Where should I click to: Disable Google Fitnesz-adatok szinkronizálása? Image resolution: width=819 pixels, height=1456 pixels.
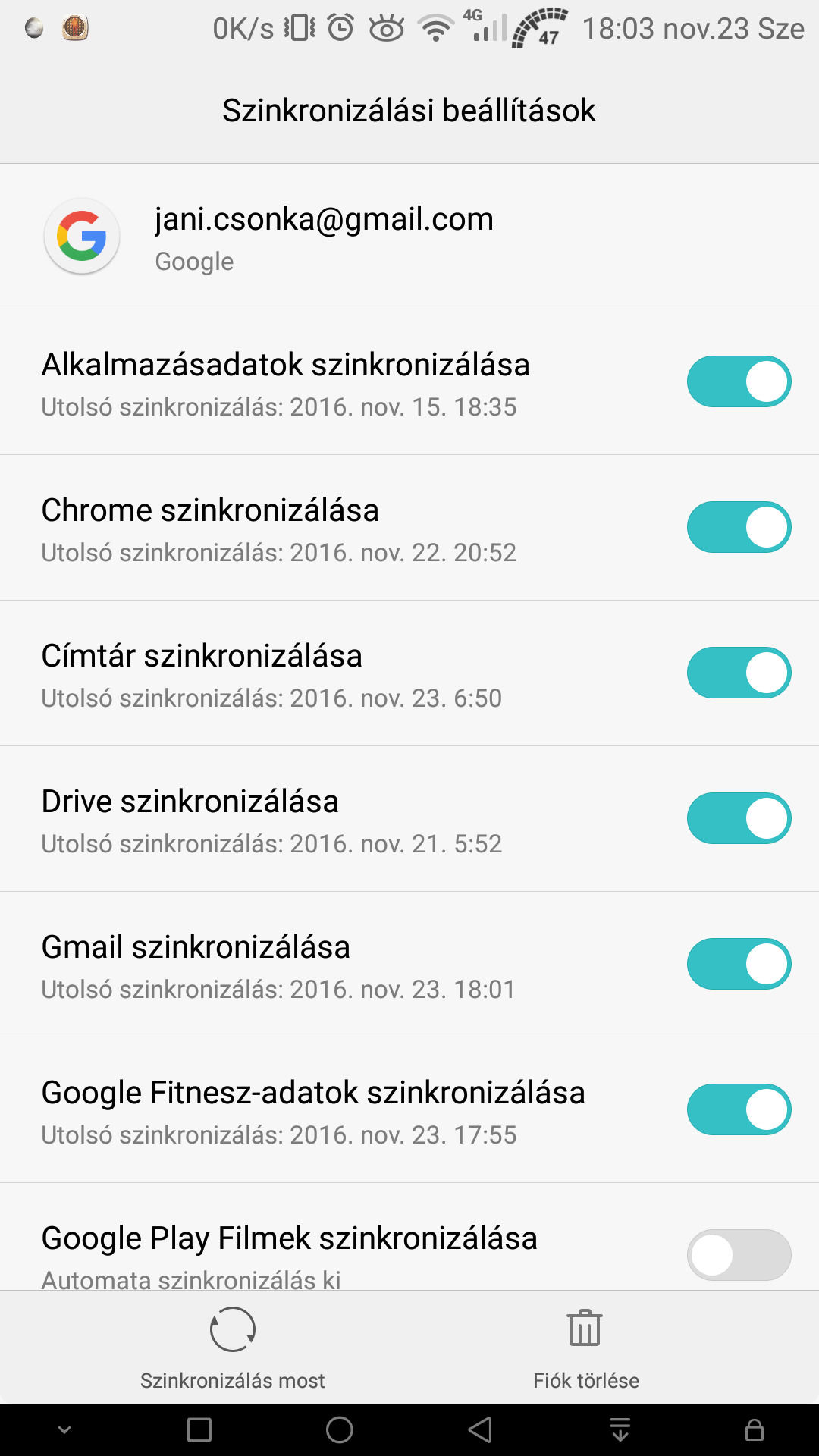(739, 1109)
